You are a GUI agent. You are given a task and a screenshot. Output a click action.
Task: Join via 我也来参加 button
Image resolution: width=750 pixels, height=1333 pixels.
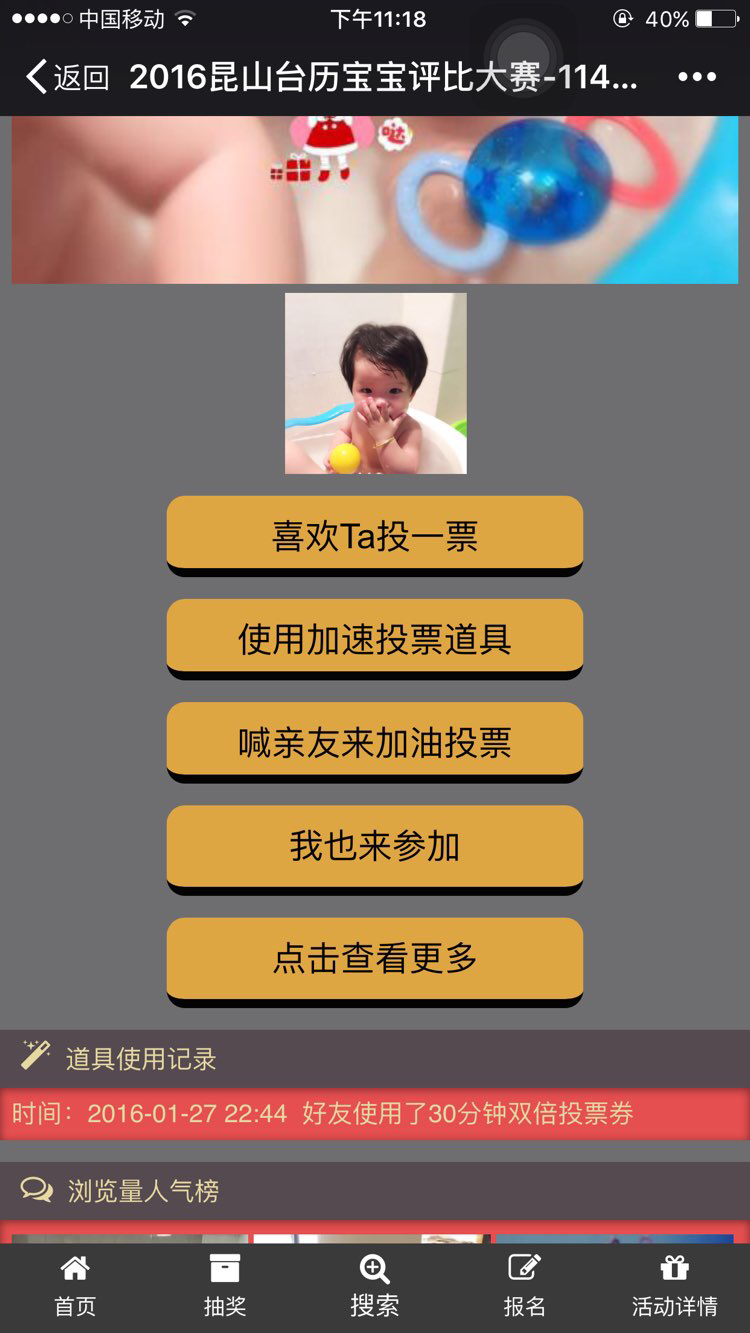tap(374, 846)
